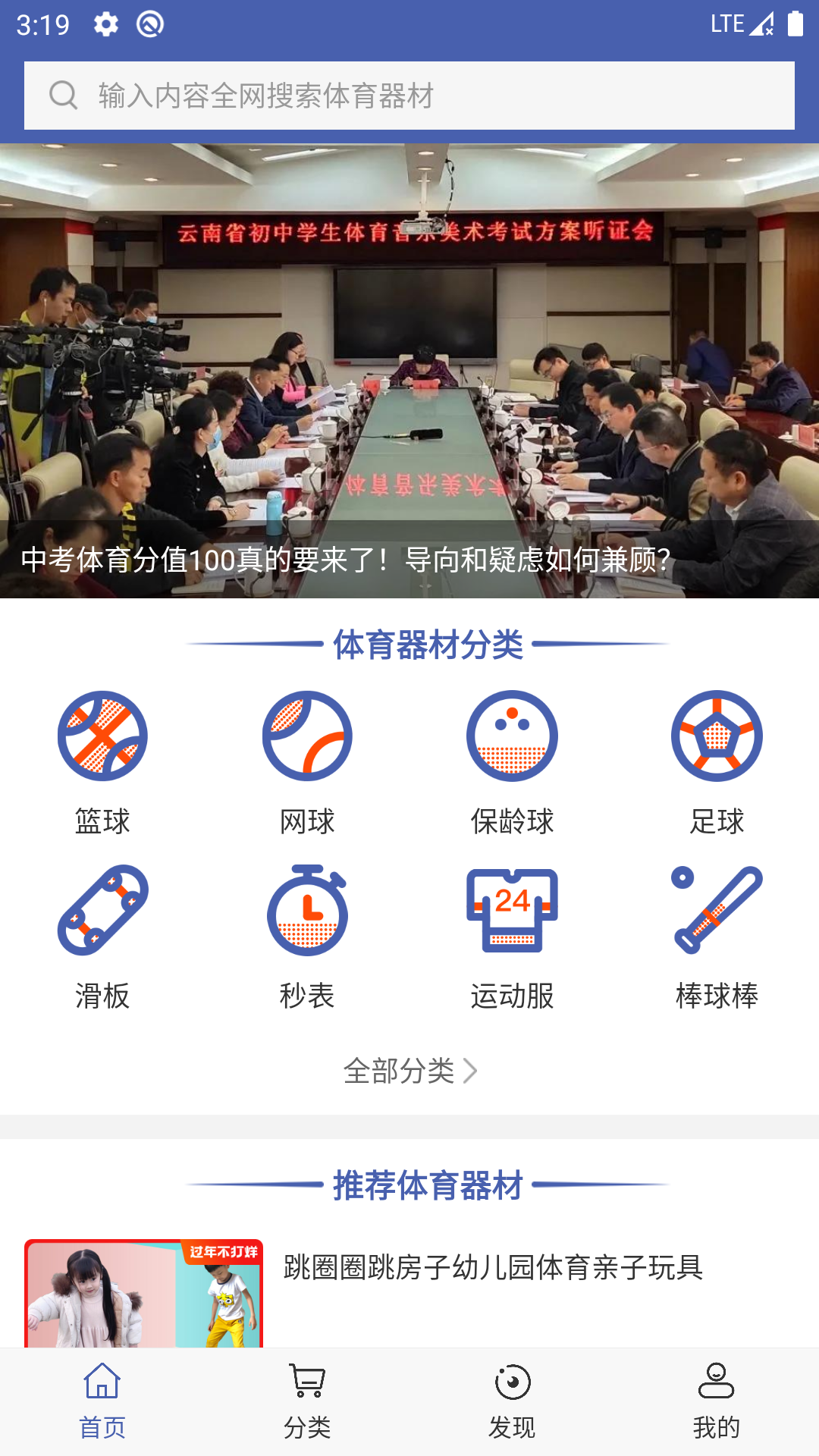Open the 篮球 category
Screen dimensions: 819x1456
[102, 762]
